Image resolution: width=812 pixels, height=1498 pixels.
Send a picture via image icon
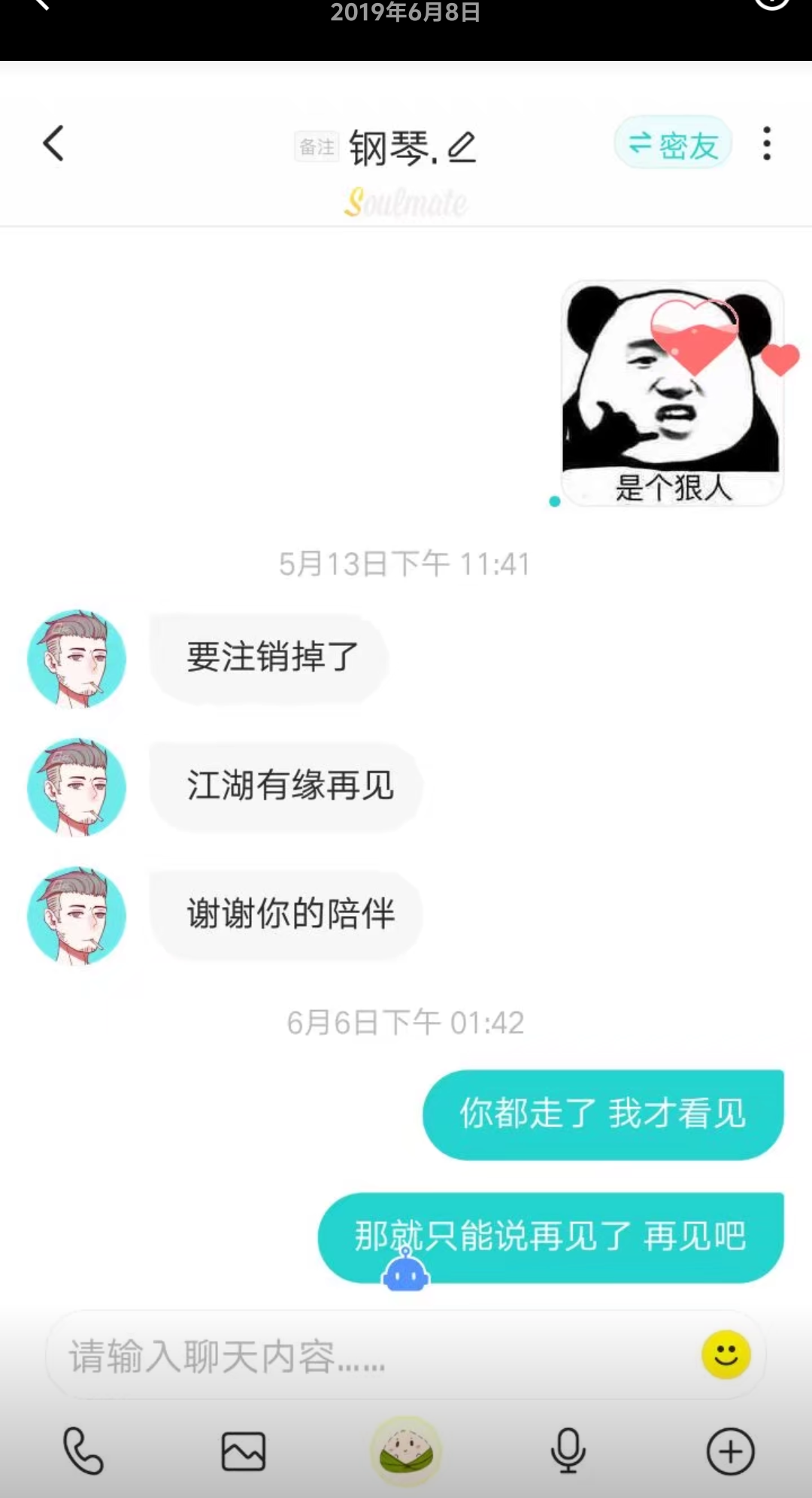(244, 1451)
